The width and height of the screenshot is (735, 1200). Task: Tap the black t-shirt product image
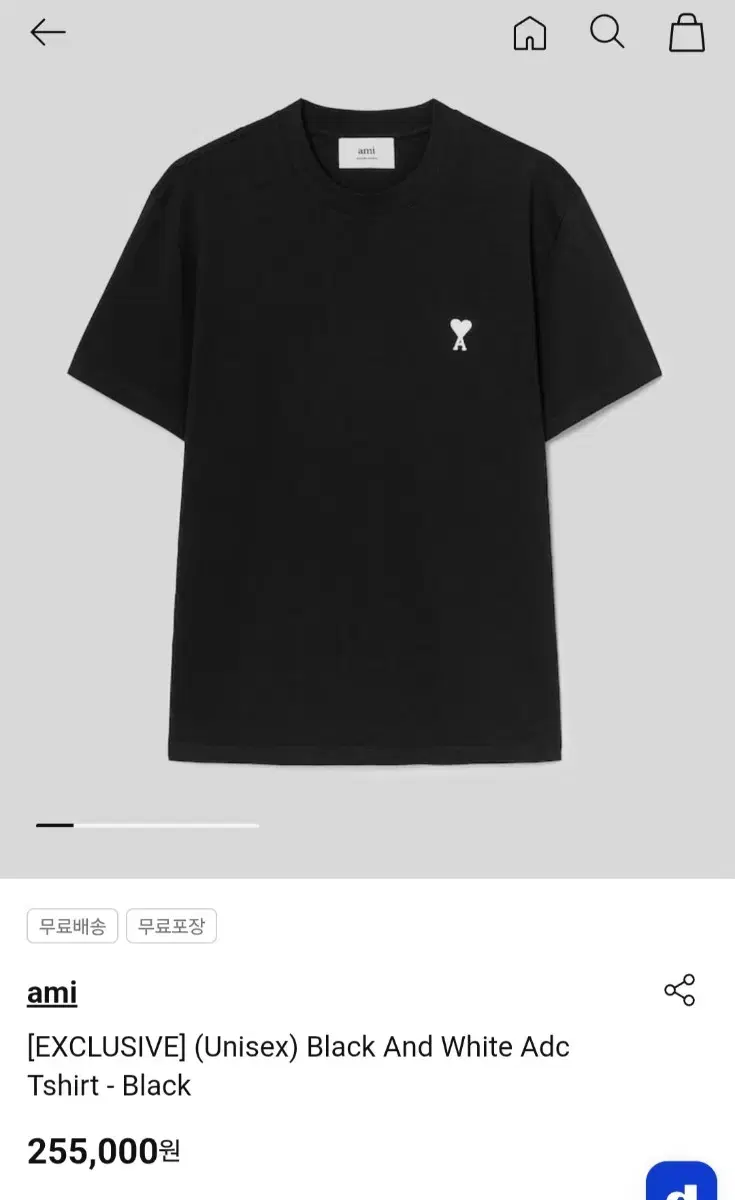coord(365,430)
